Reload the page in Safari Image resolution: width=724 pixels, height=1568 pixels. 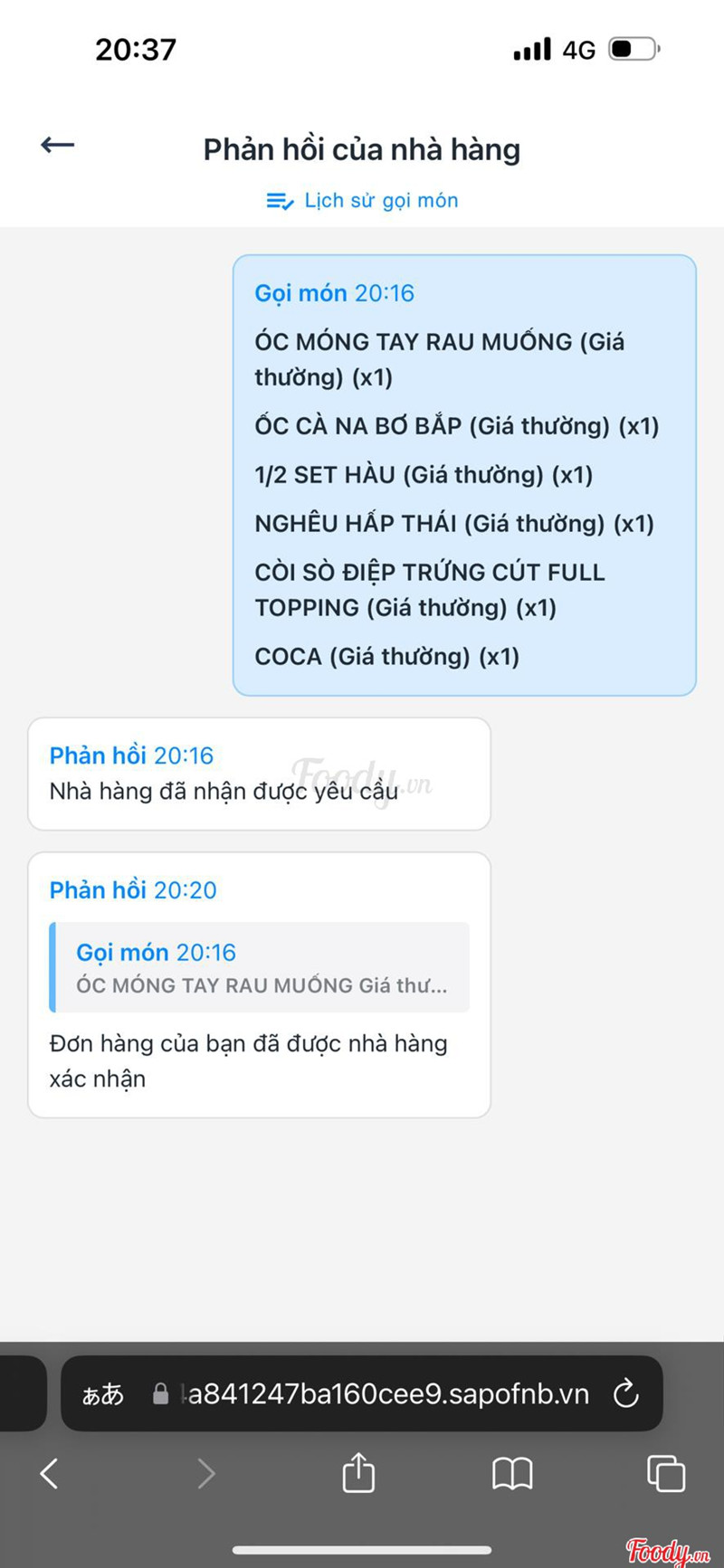626,1394
